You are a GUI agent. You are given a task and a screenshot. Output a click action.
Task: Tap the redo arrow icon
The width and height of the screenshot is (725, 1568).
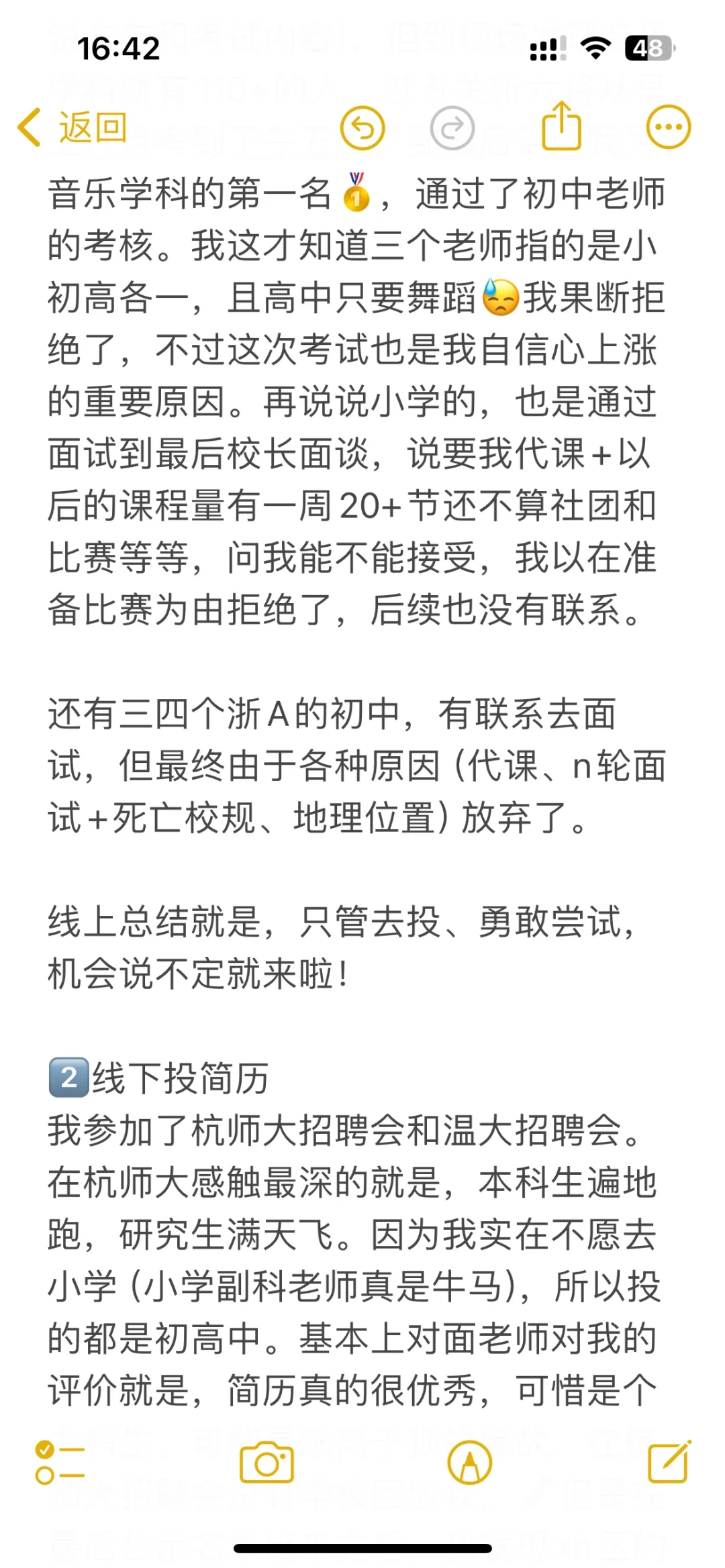pos(452,127)
